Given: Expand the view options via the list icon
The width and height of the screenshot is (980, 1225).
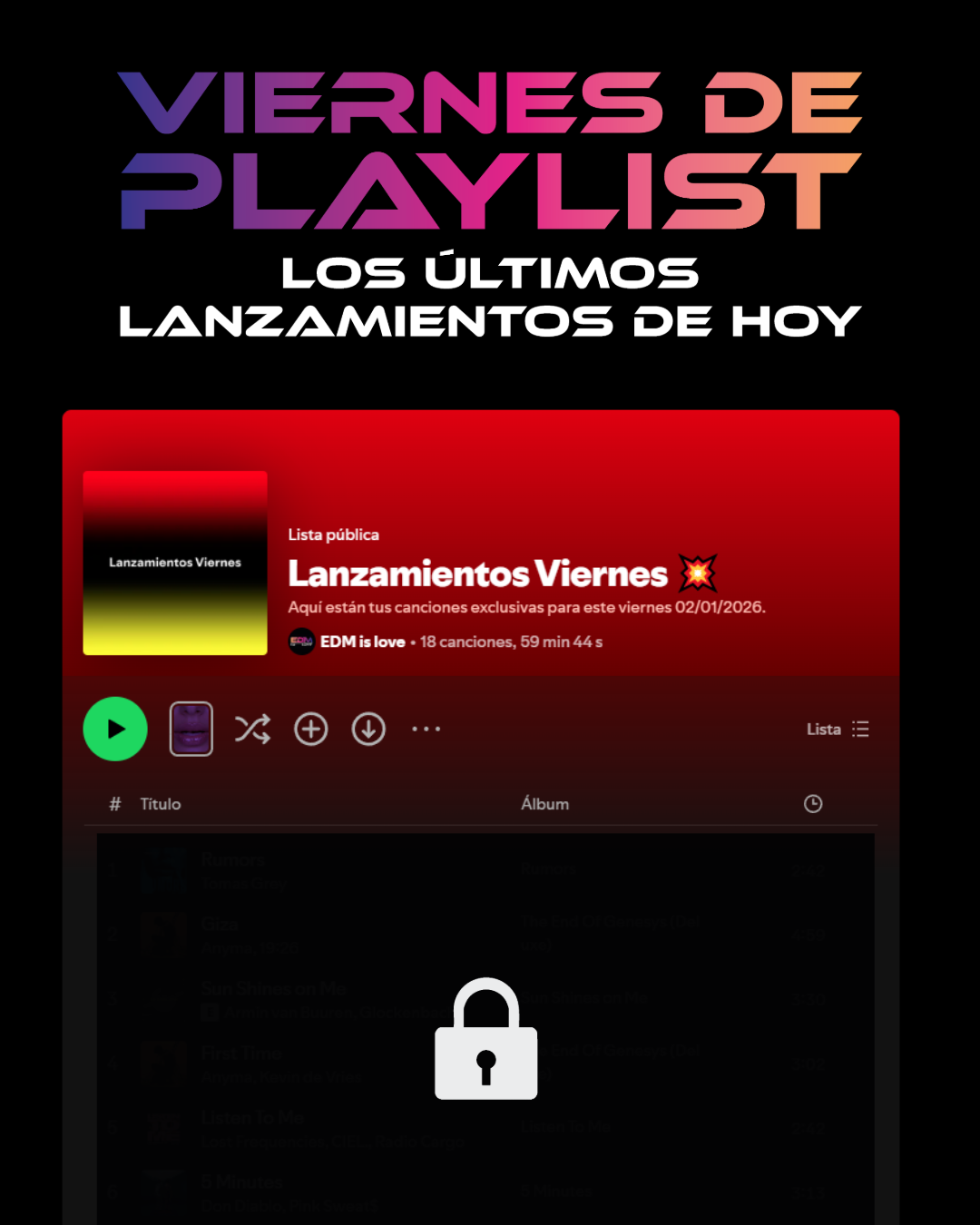Looking at the screenshot, I should 860,729.
